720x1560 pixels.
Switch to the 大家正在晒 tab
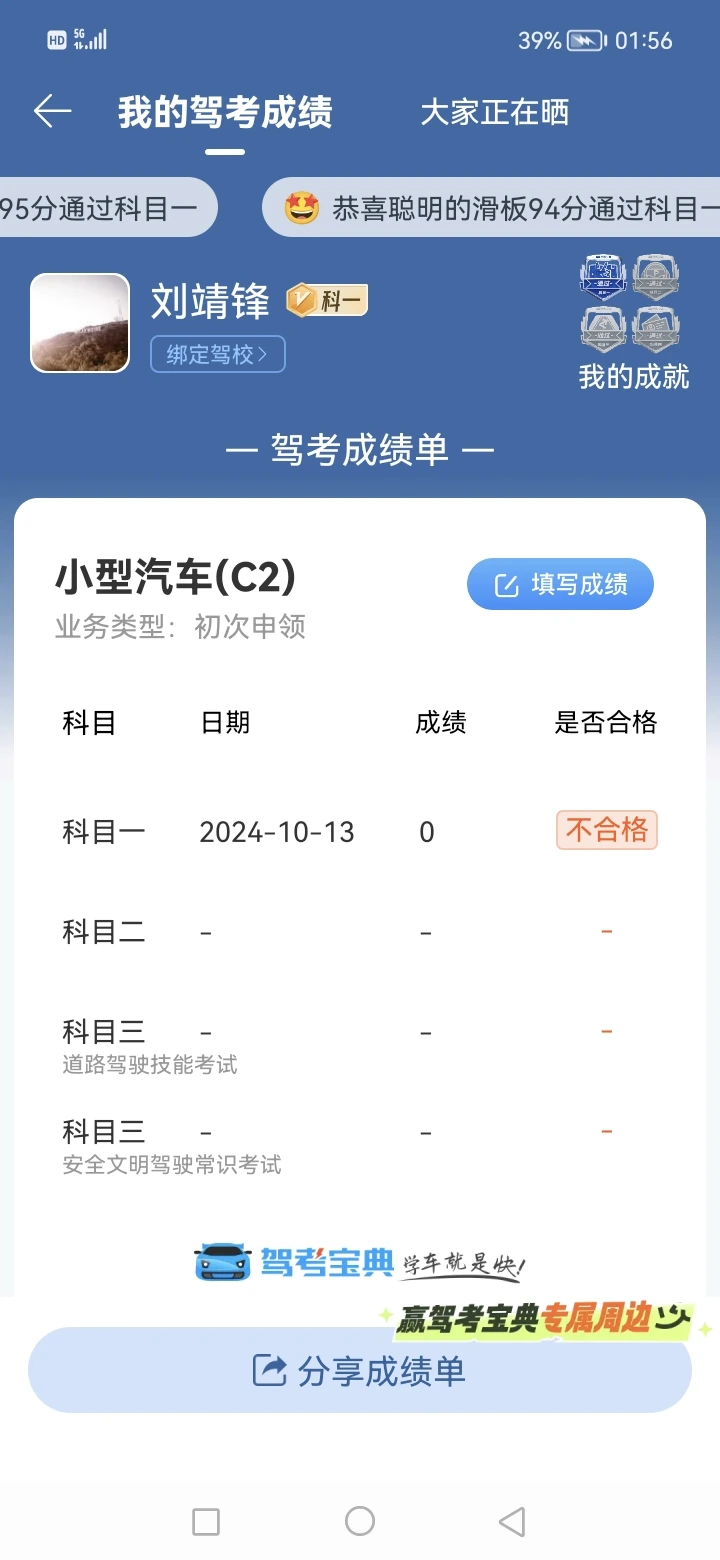click(495, 112)
